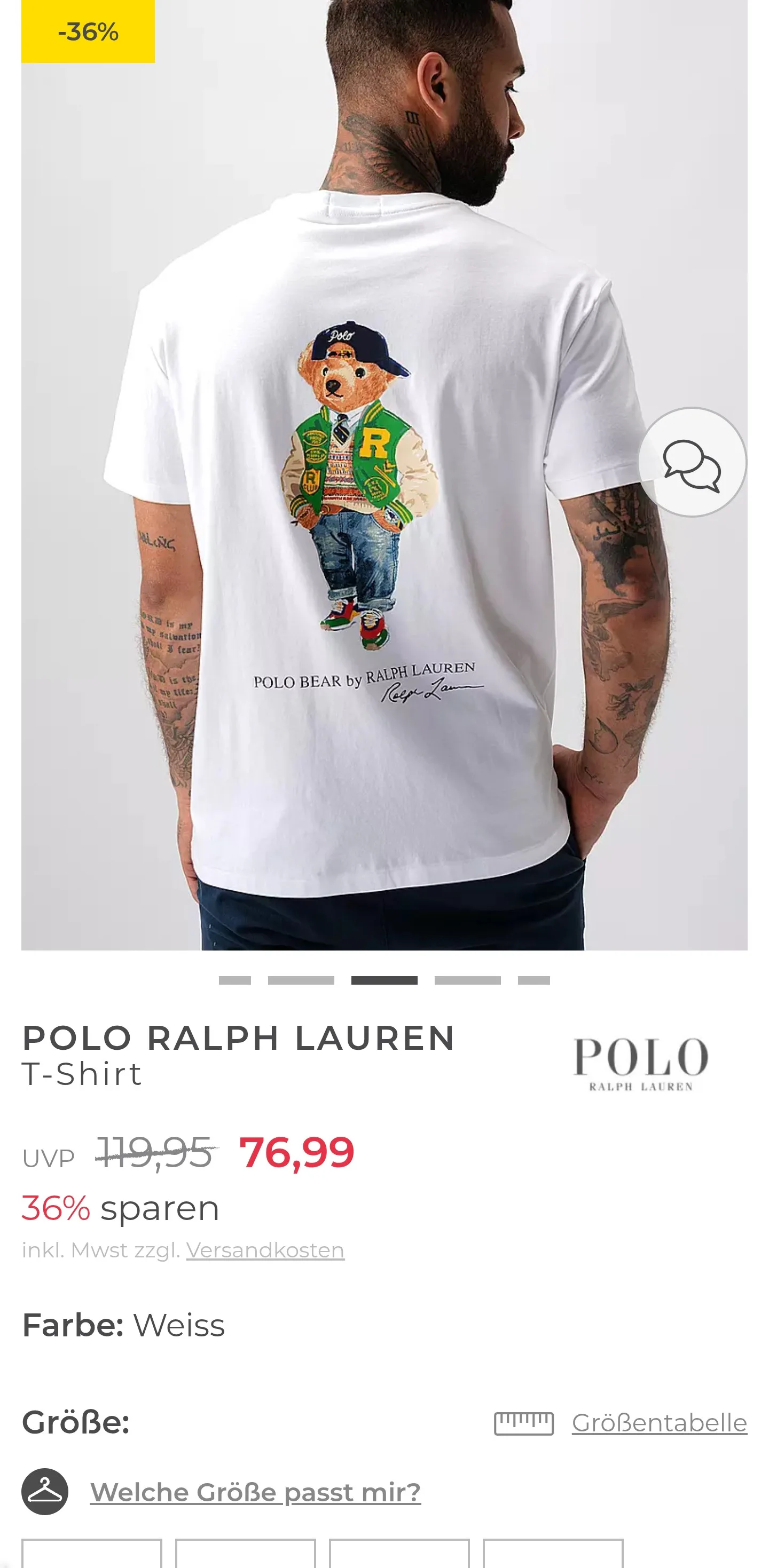Open the Versandkosten link
The height and width of the screenshot is (1568, 769).
[x=265, y=1250]
